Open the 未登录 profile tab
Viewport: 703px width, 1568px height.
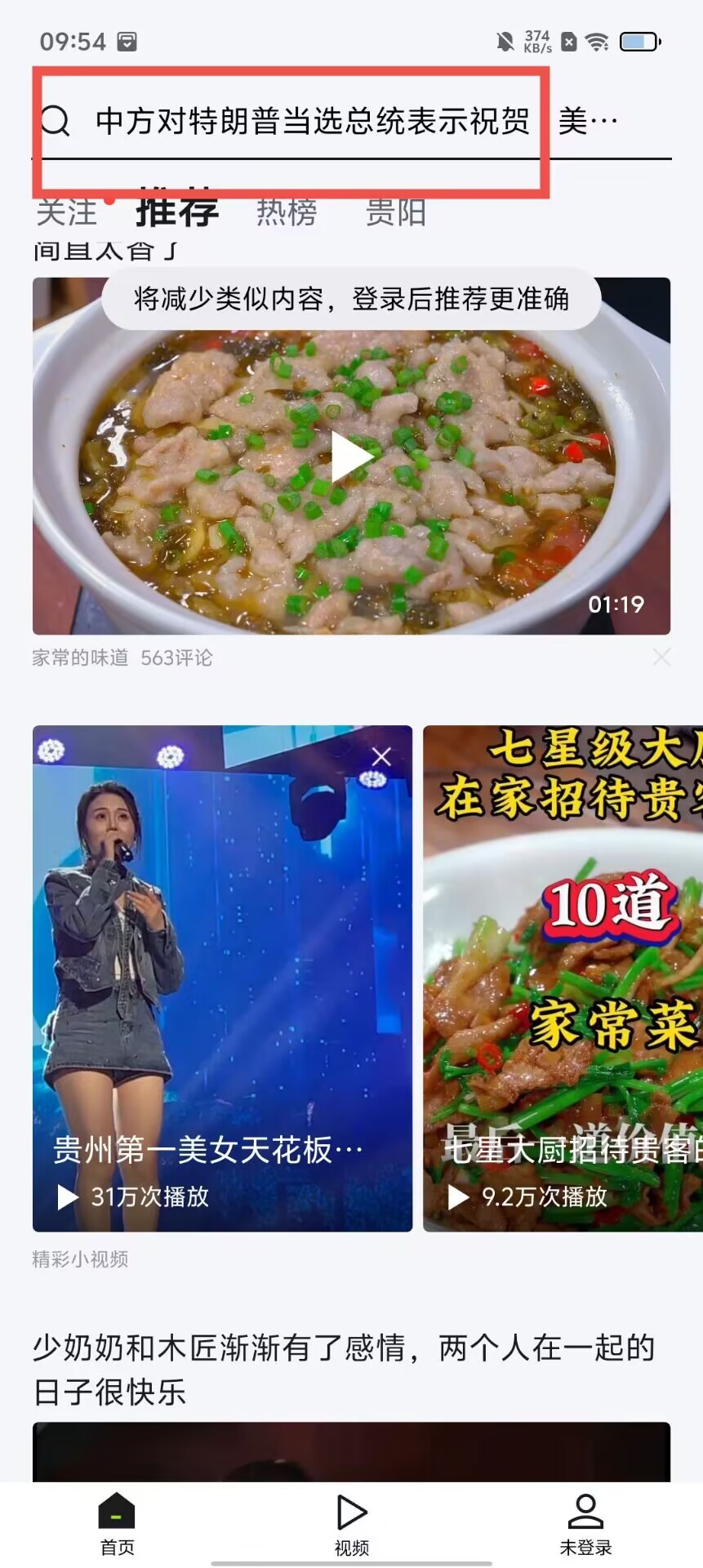point(585,1523)
